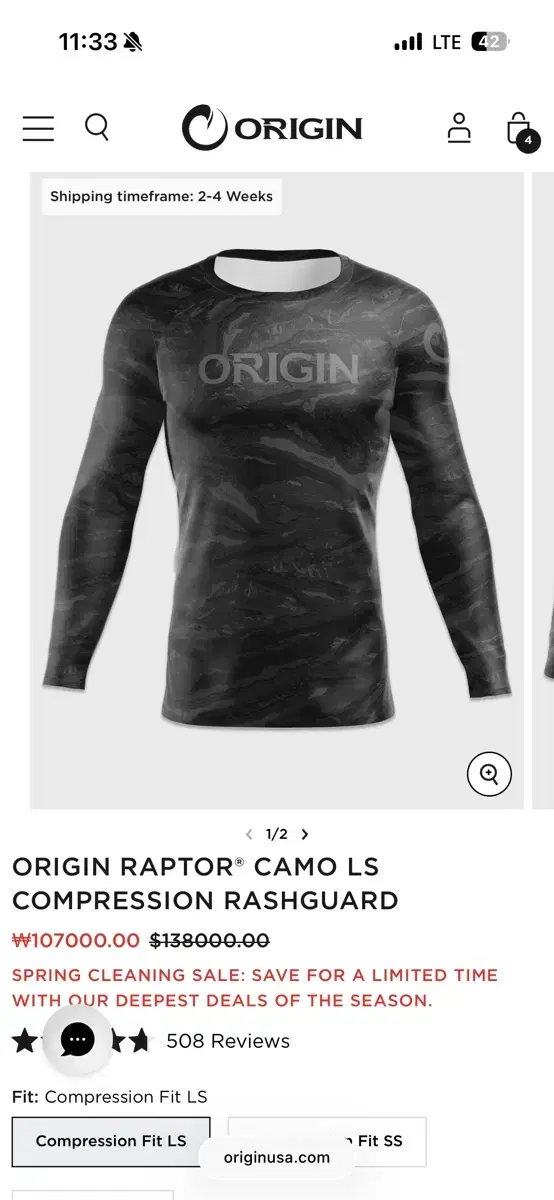This screenshot has height=1200, width=554.
Task: Open the account profile icon
Action: (458, 128)
